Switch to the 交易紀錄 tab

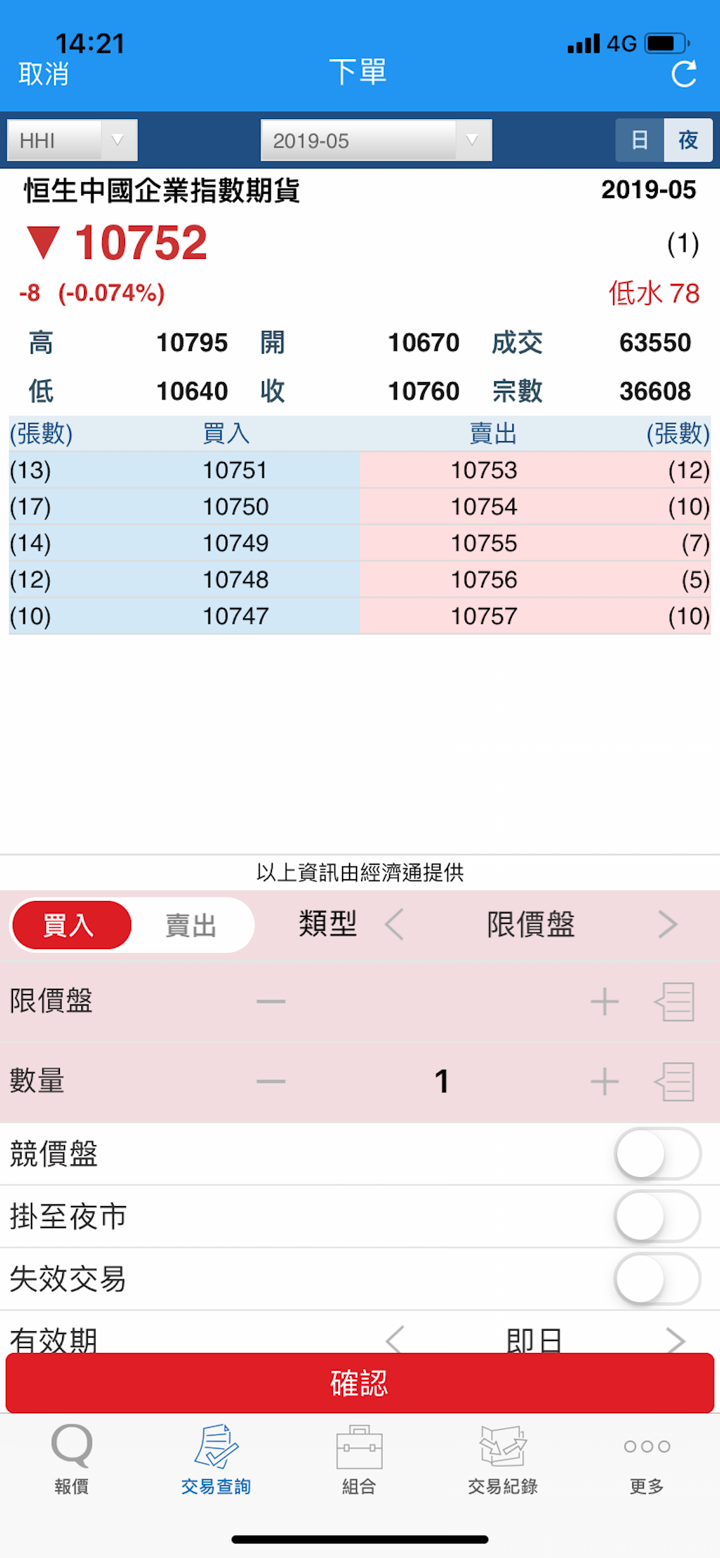[x=503, y=1460]
